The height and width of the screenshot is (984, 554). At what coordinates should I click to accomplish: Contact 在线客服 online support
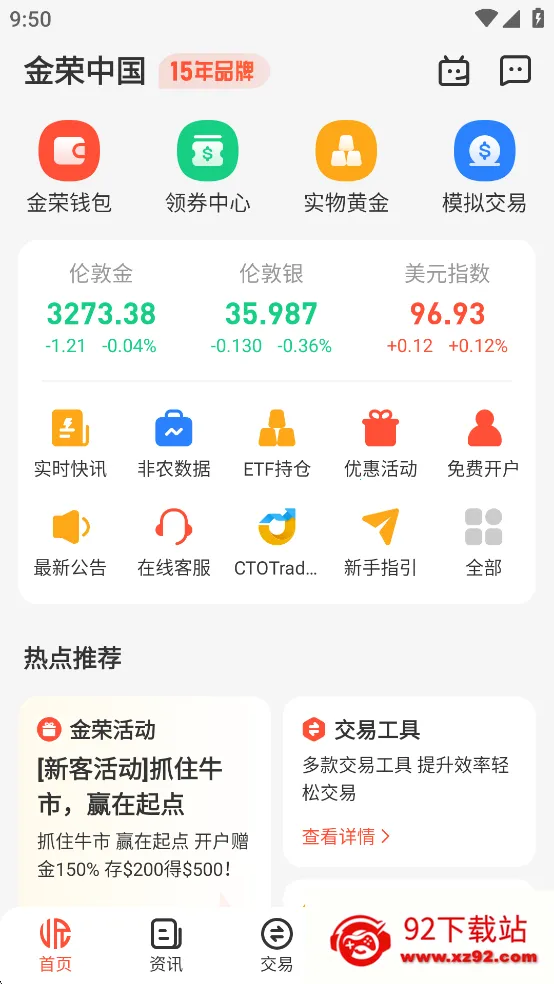coord(174,542)
